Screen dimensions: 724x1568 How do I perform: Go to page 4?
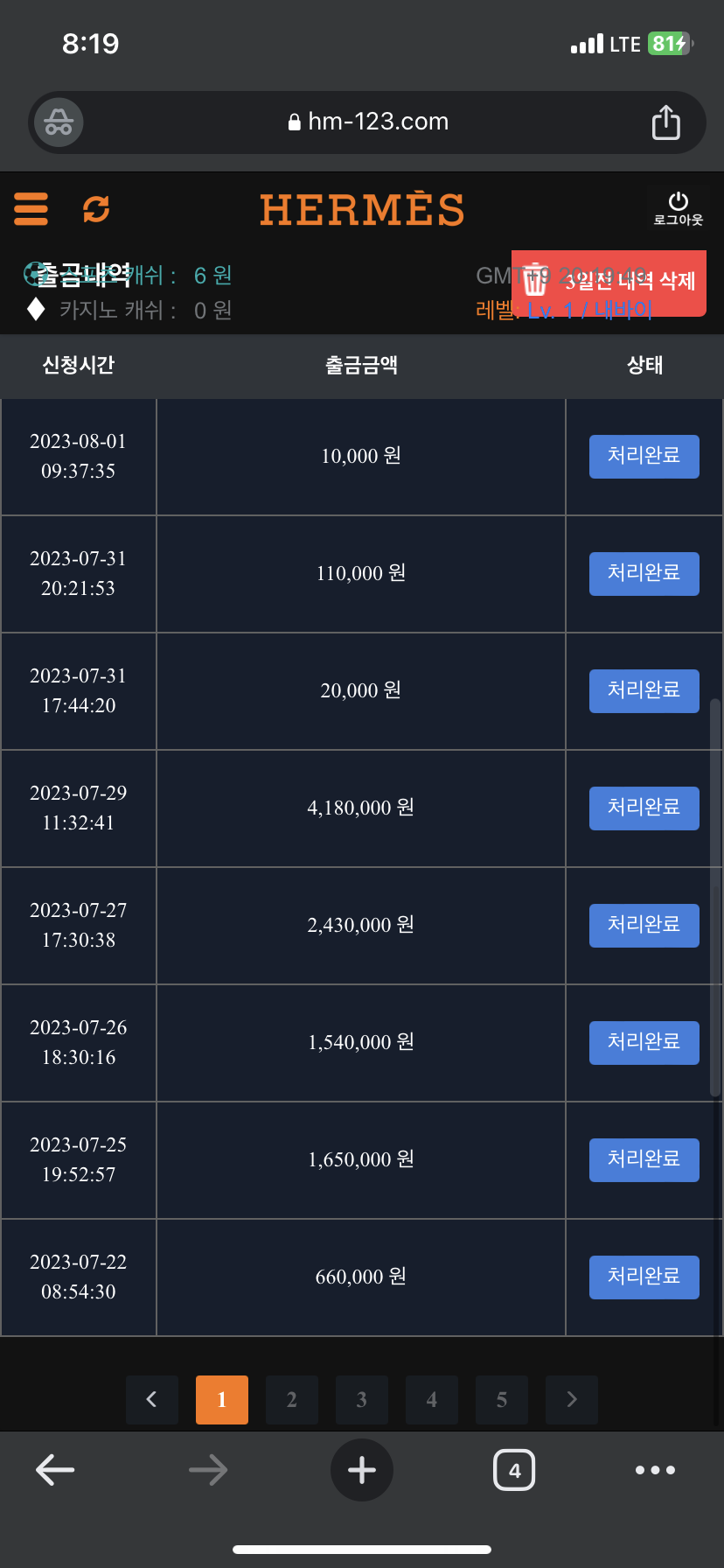[432, 1400]
